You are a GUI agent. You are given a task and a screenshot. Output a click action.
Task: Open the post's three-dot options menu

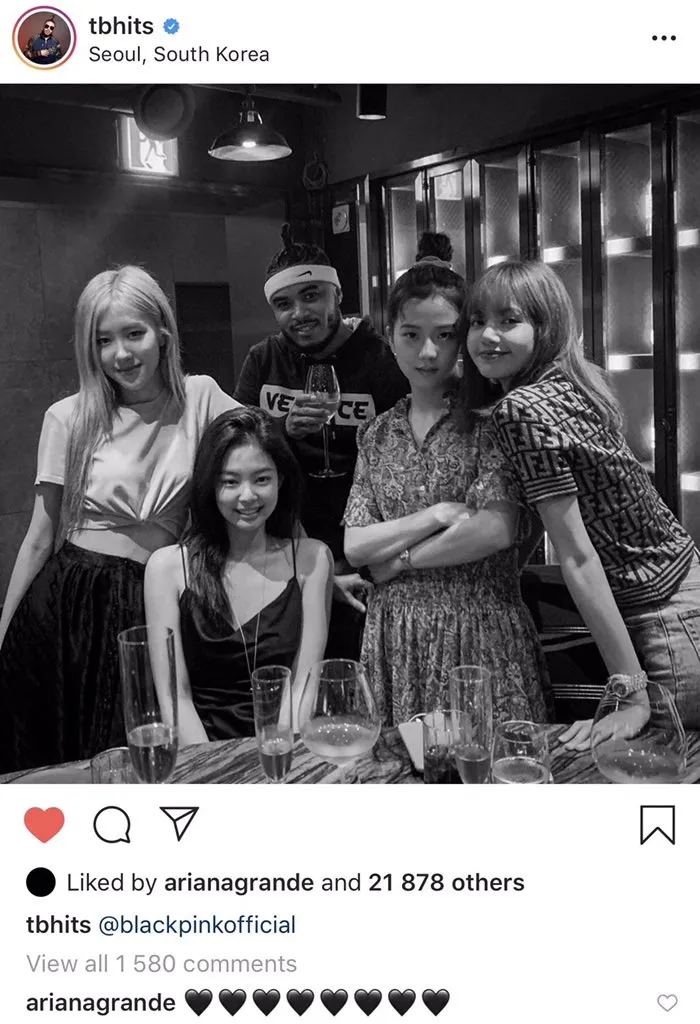point(663,38)
